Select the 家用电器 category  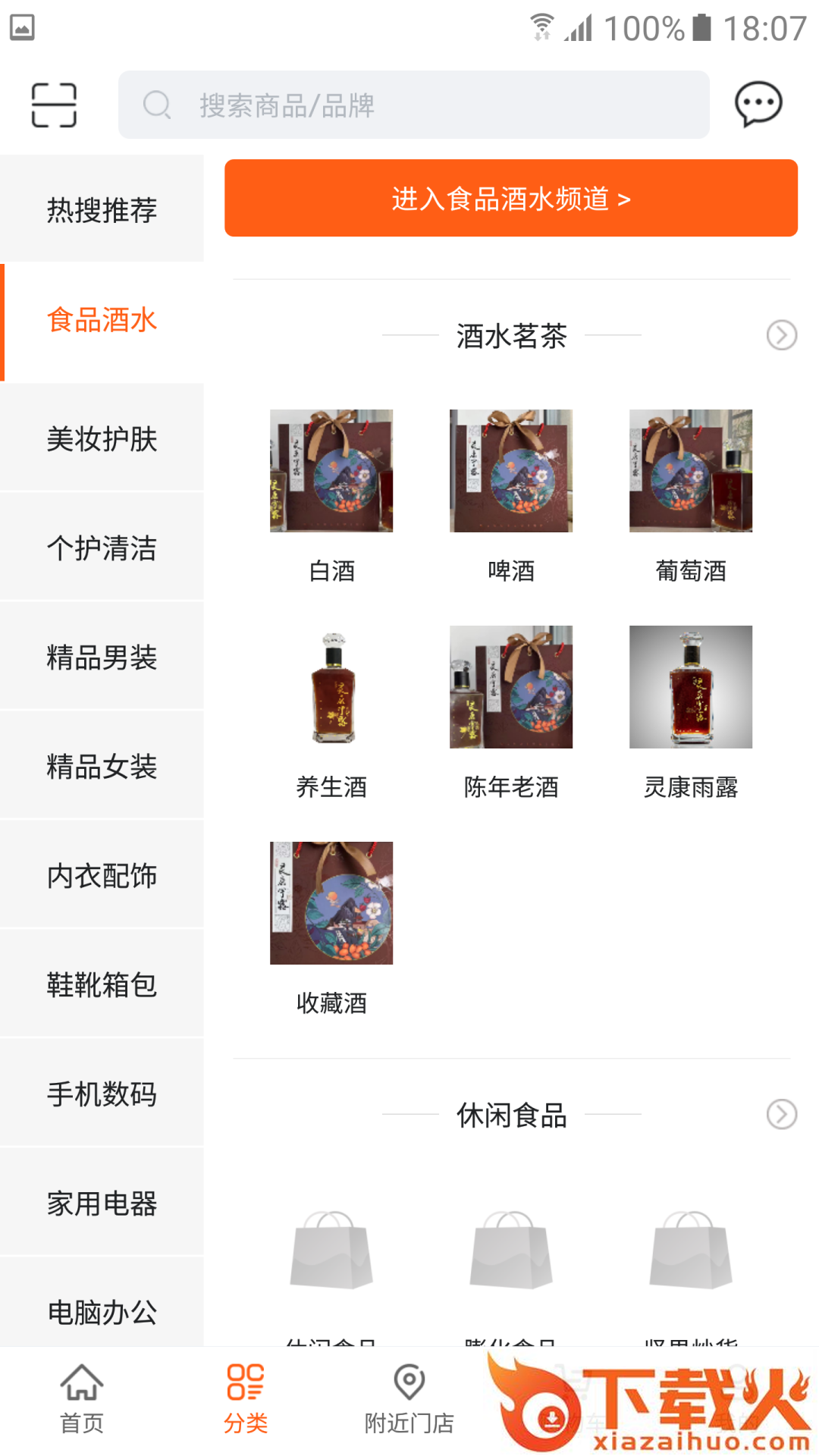tap(102, 1203)
